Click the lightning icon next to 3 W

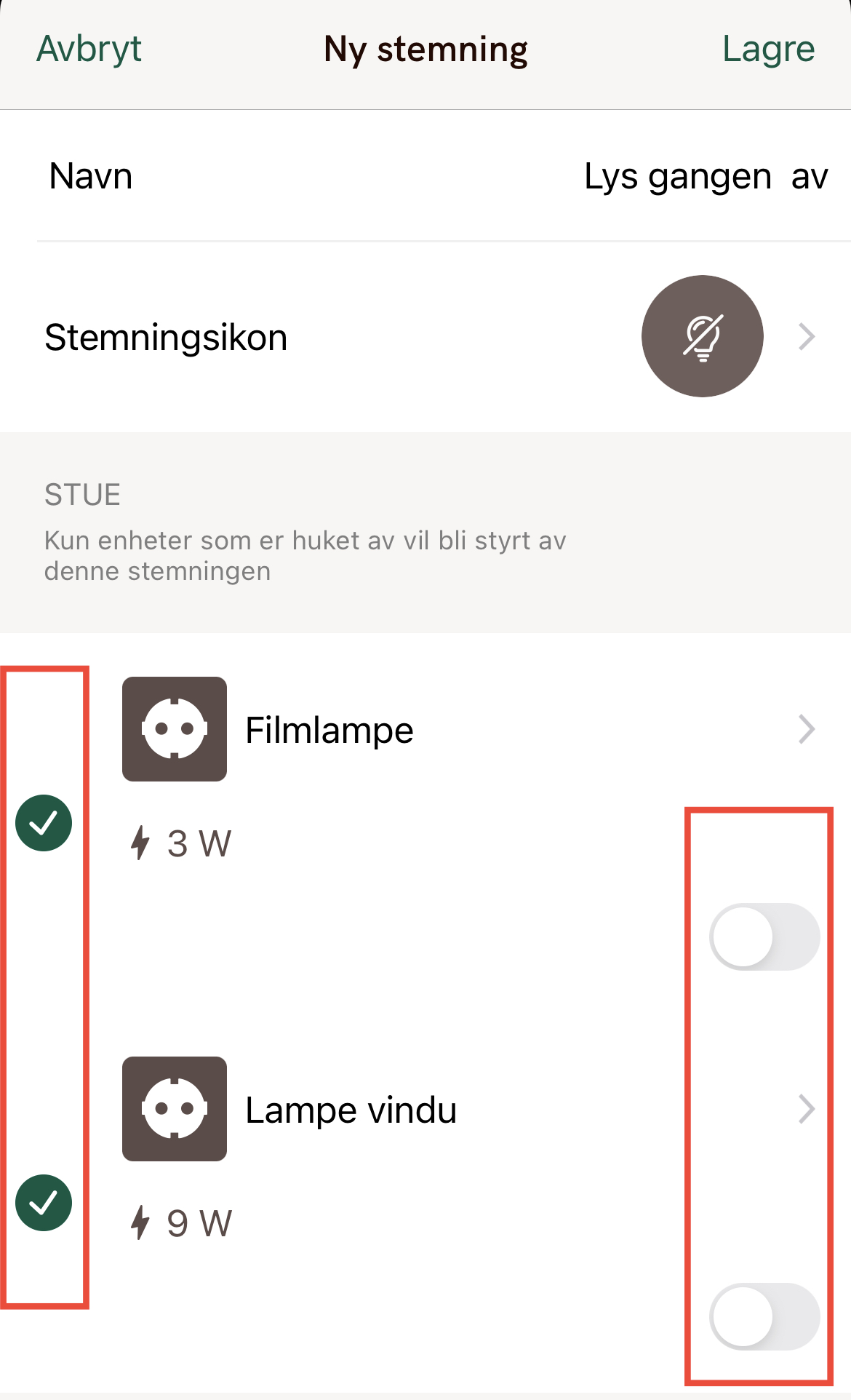click(140, 843)
